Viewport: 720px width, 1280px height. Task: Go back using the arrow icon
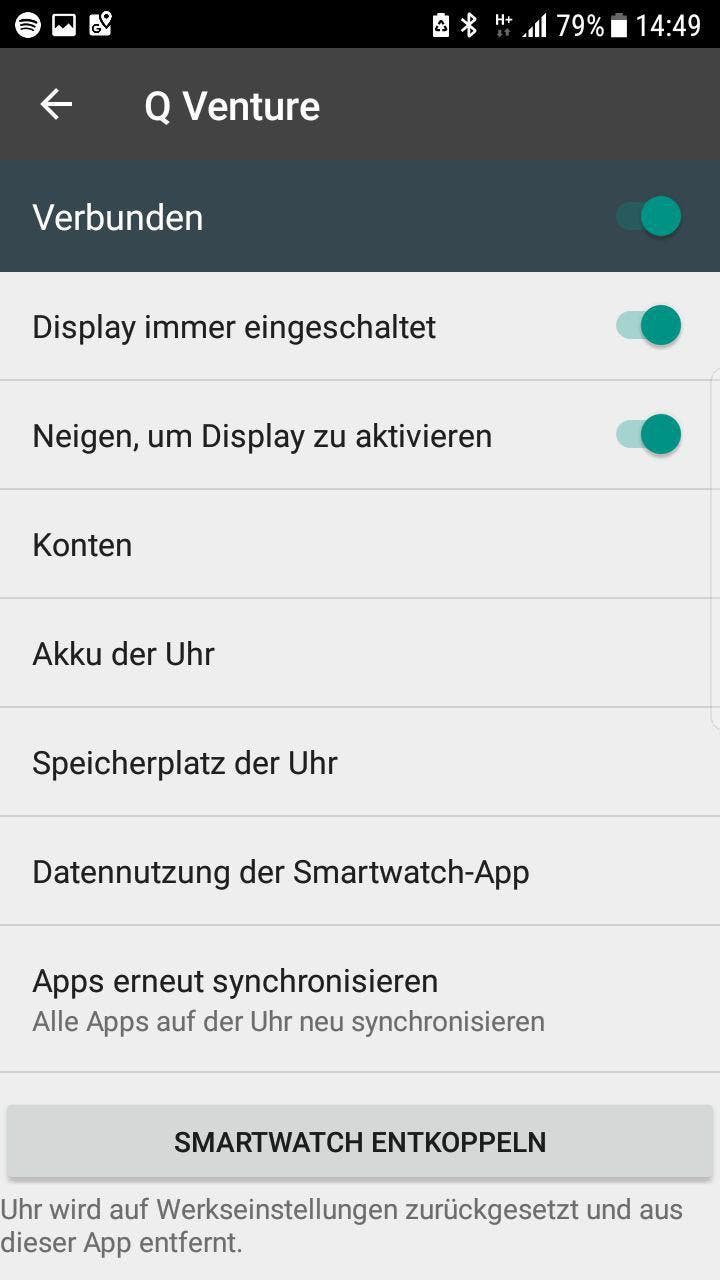tap(56, 104)
